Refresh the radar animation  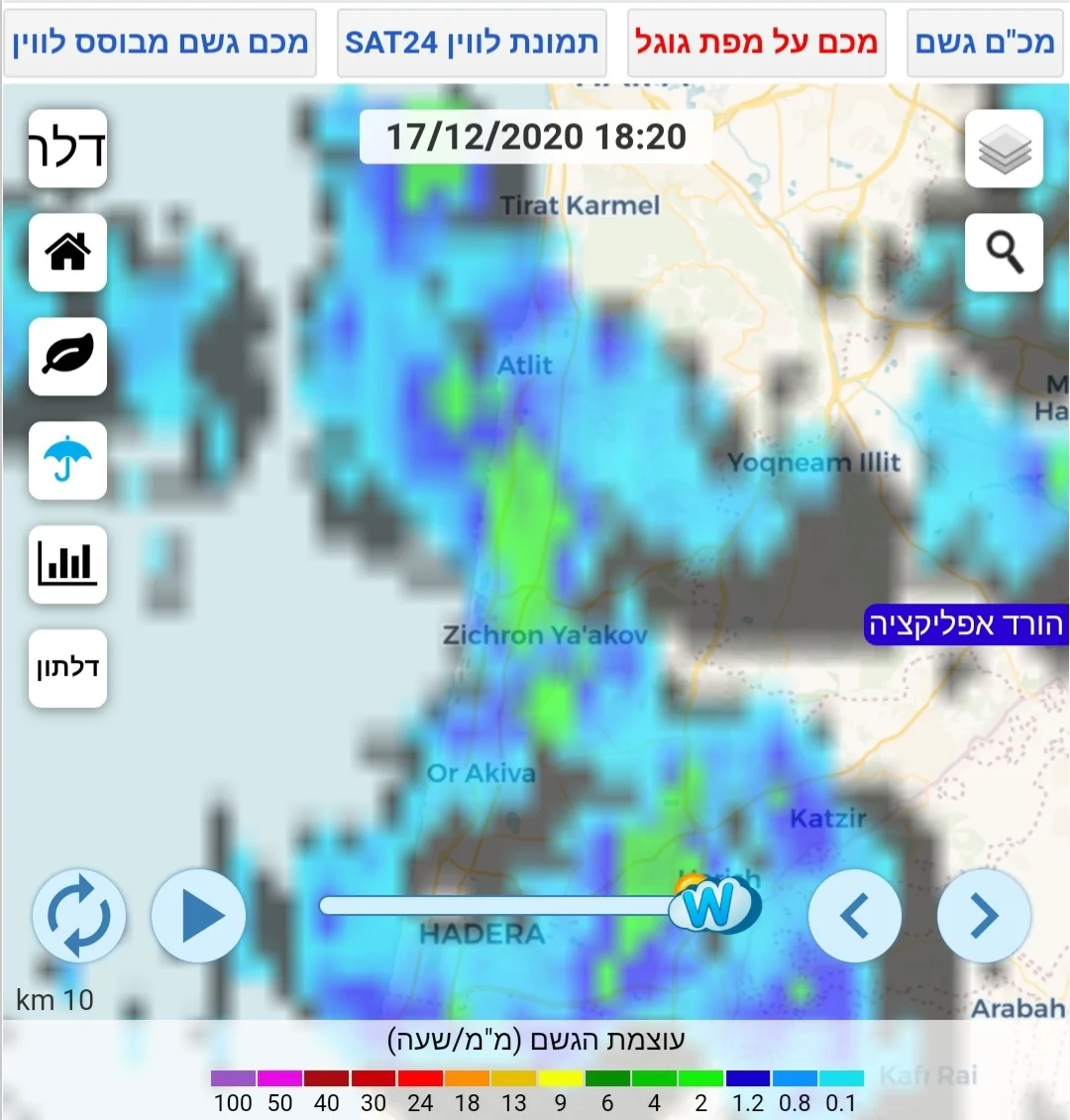point(79,916)
